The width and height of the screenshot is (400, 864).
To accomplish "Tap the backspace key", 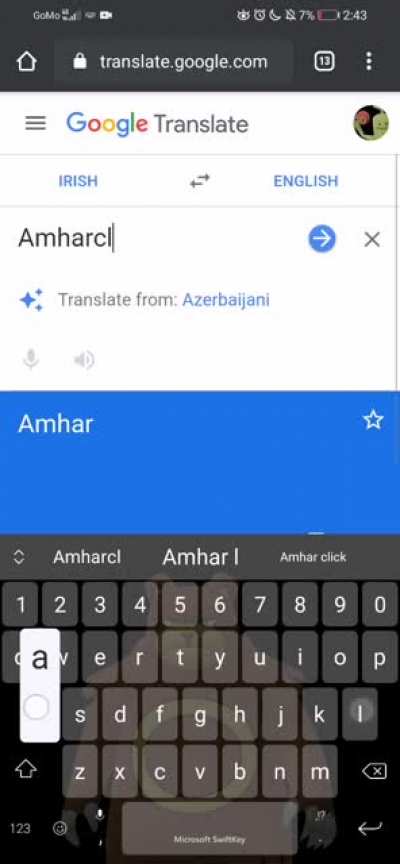I will [375, 771].
